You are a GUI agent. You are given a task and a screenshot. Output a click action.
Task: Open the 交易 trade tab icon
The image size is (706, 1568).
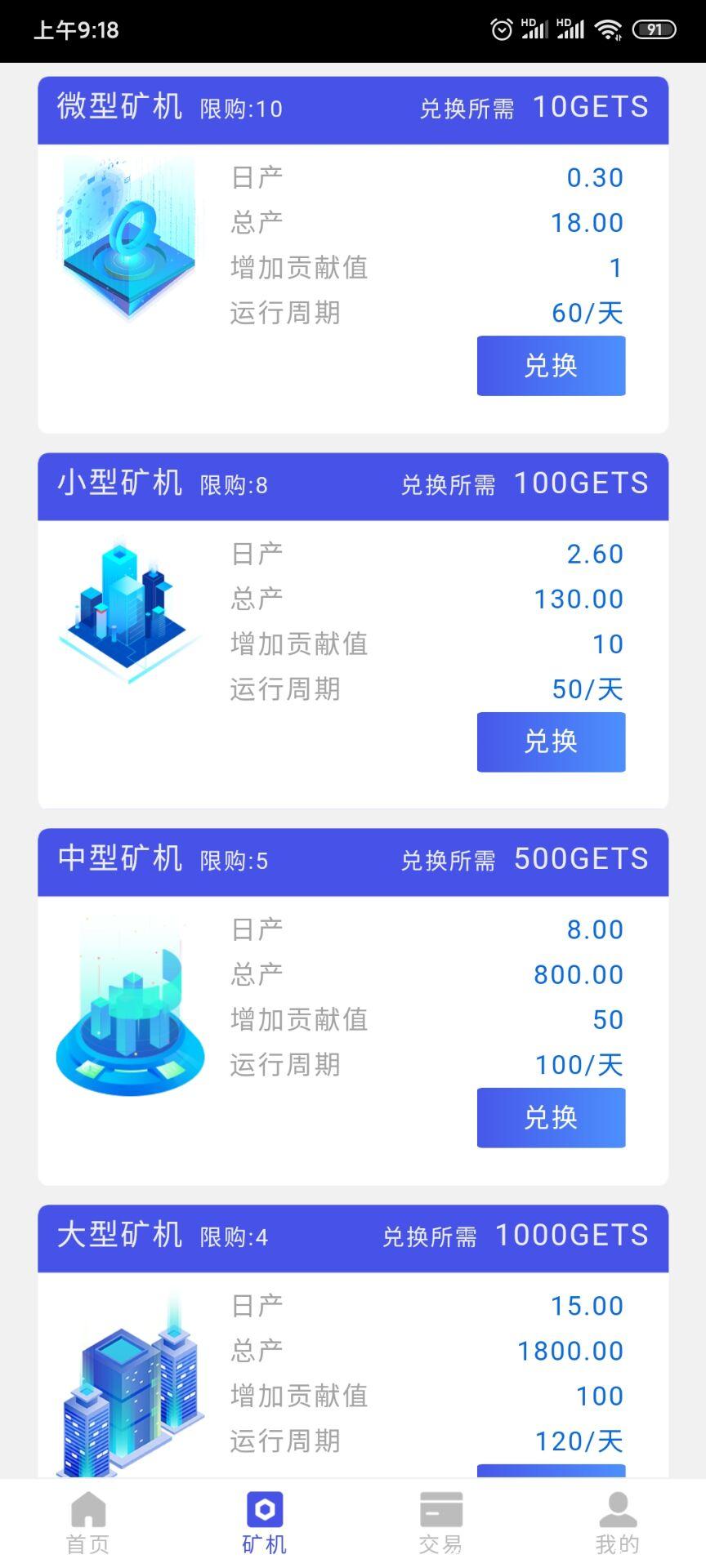tap(441, 1515)
